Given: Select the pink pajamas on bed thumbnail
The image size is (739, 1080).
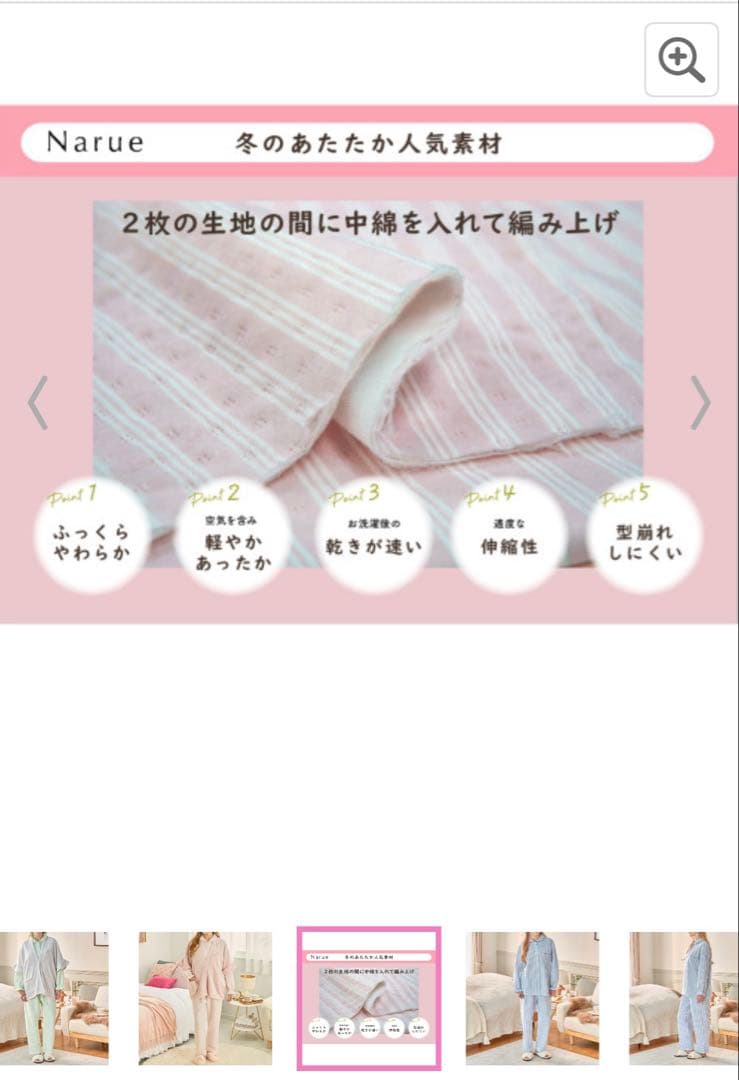Looking at the screenshot, I should [205, 998].
